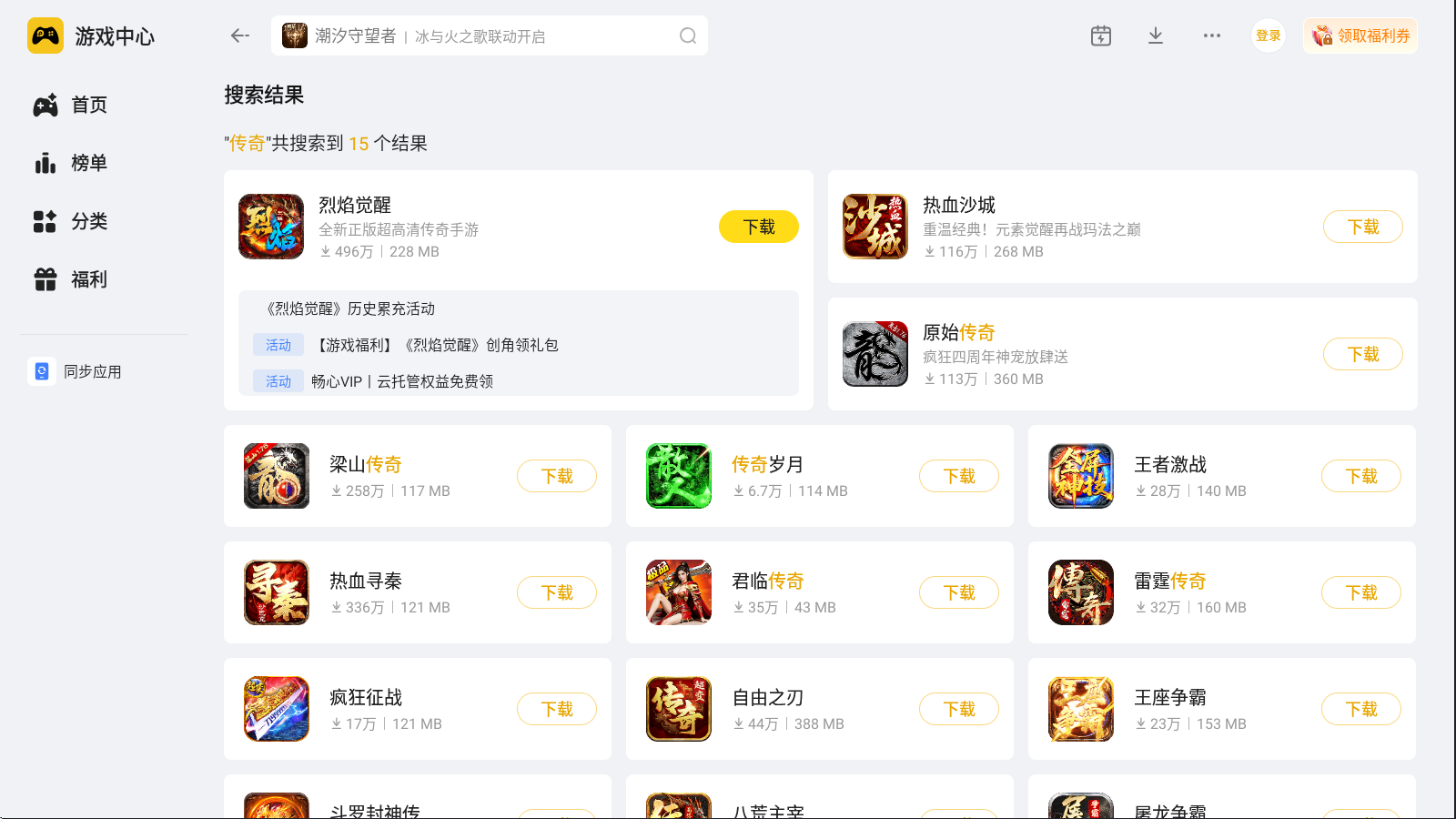Download 君临传奇
This screenshot has width=1456, height=819.
pyautogui.click(x=959, y=592)
